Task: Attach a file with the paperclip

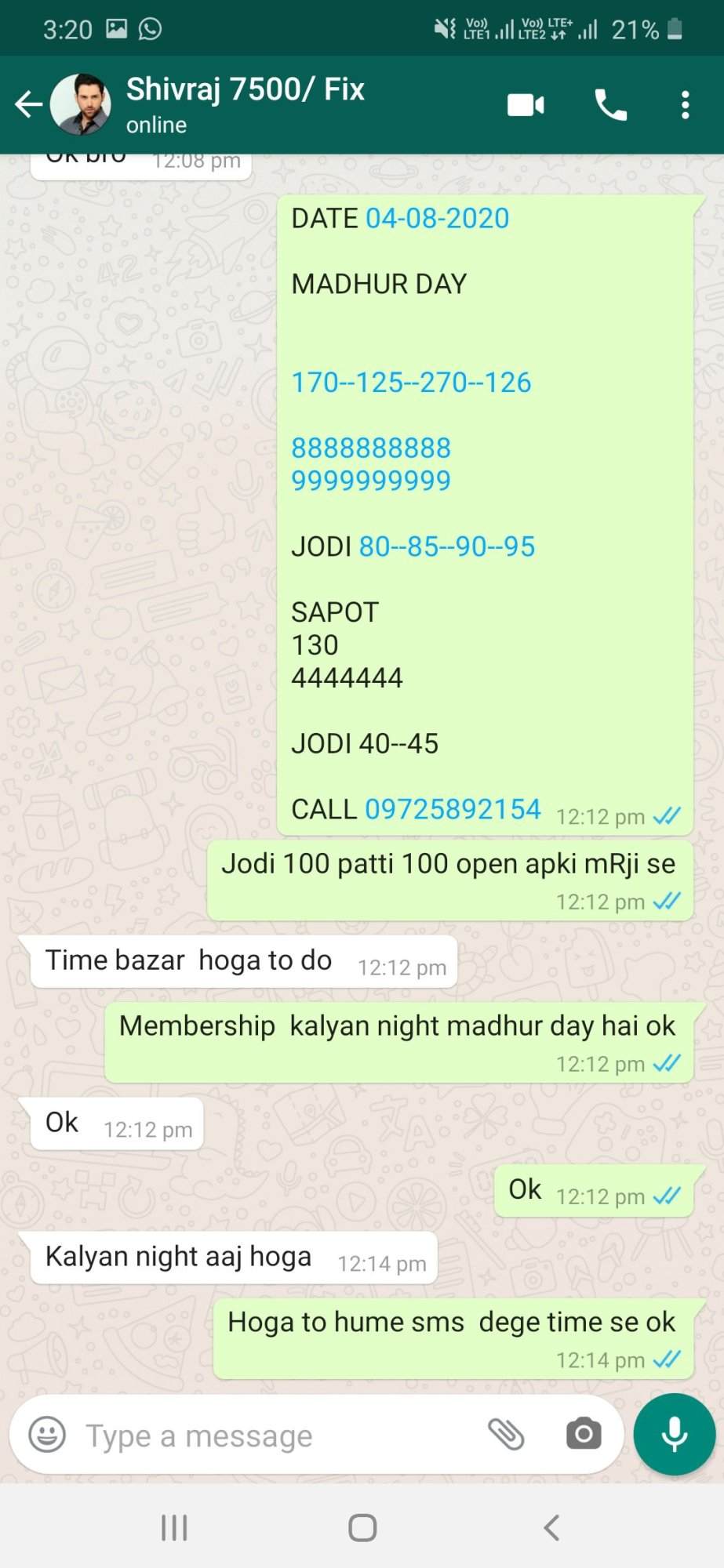Action: tap(506, 1435)
